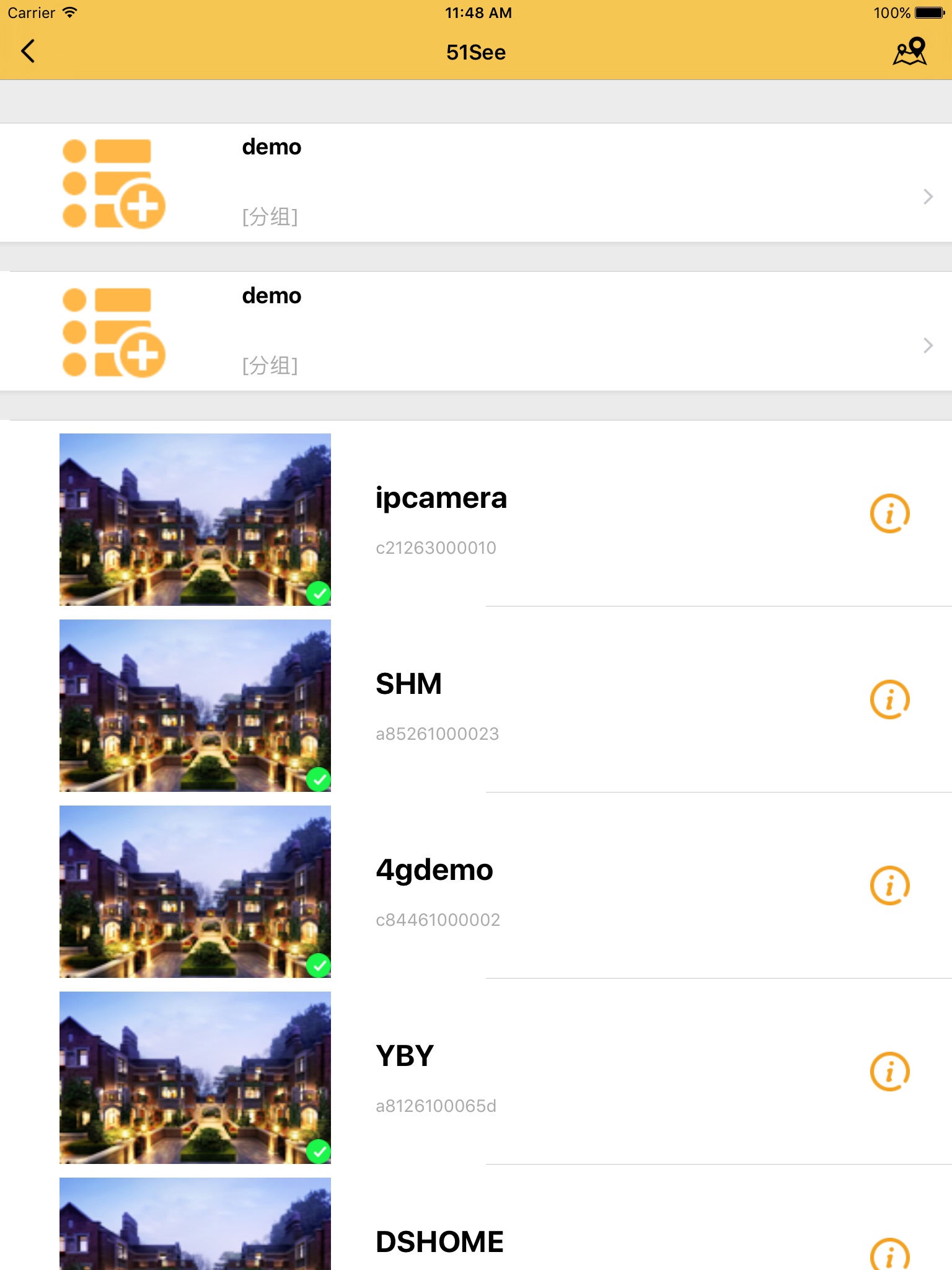Open the YBY camera stream
Image resolution: width=952 pixels, height=1270 pixels.
point(195,1077)
